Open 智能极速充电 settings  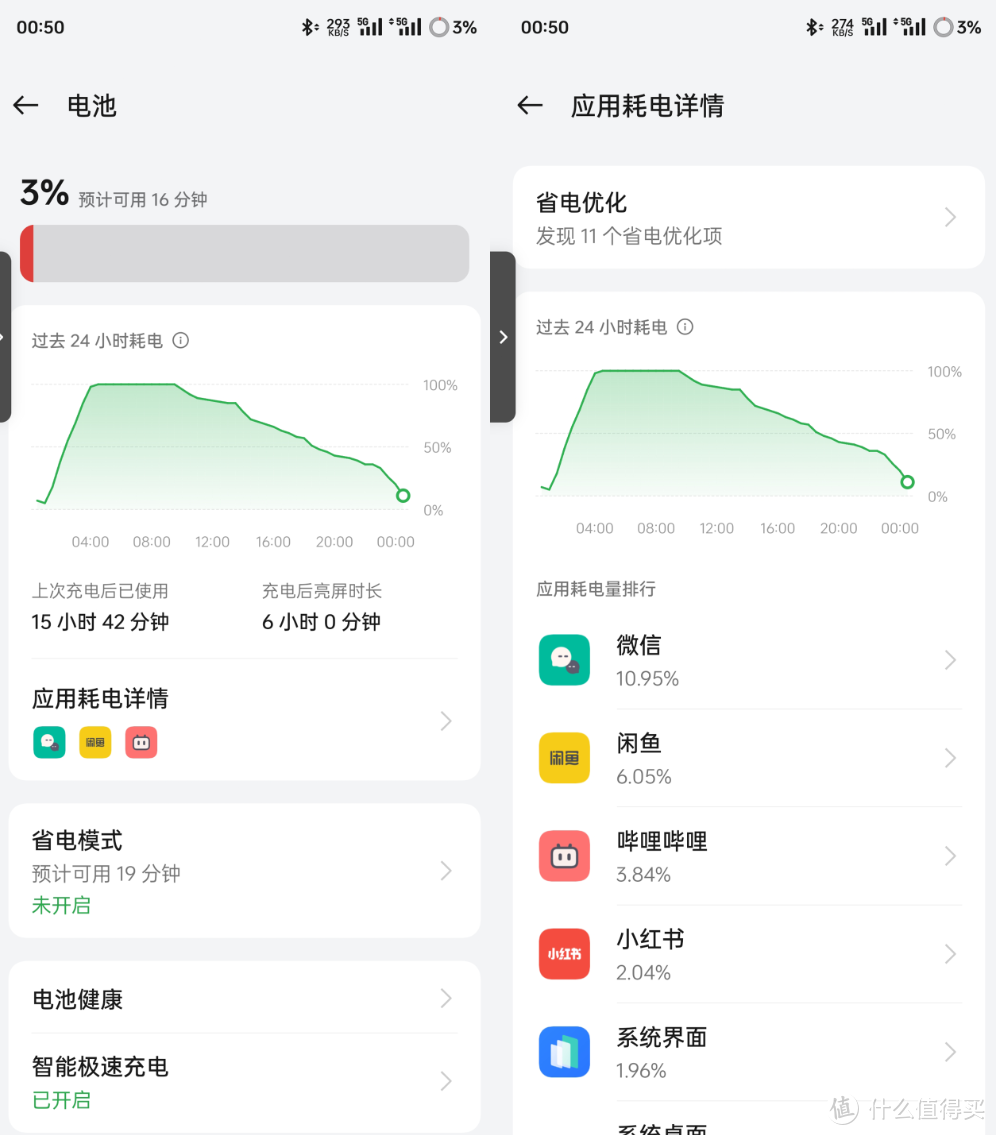[x=243, y=1082]
